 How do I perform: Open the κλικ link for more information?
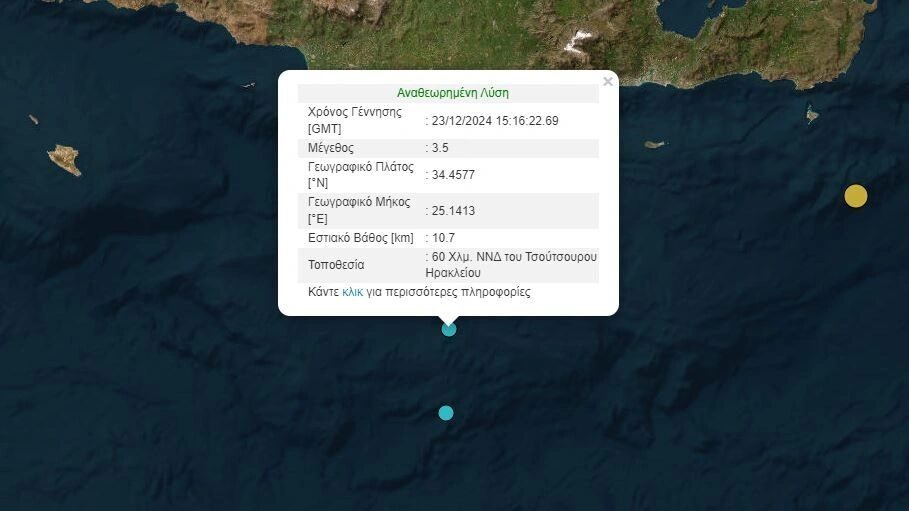(x=352, y=292)
